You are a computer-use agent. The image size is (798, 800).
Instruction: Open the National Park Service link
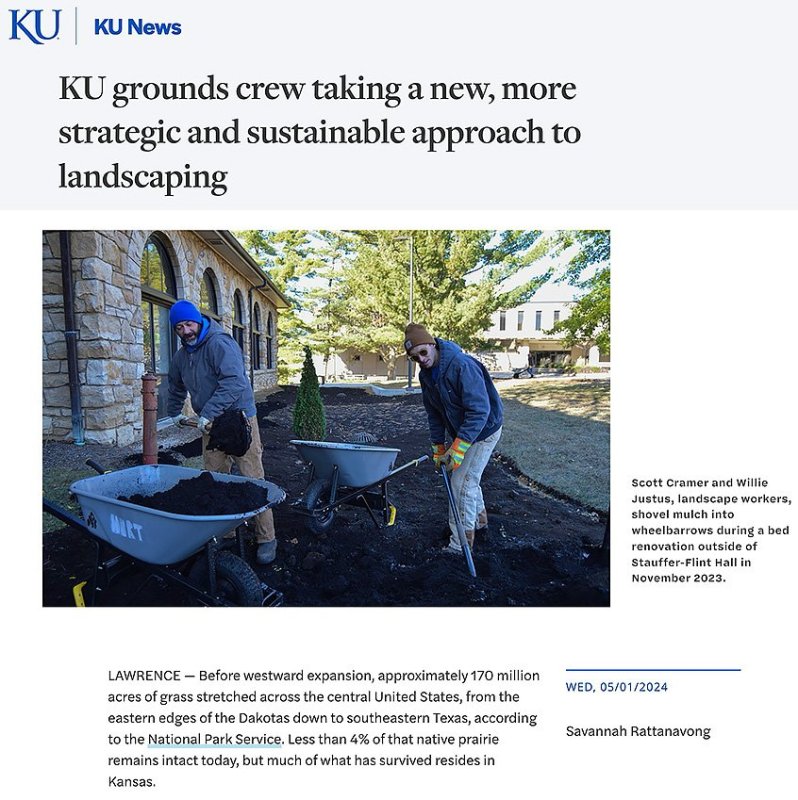click(x=214, y=739)
